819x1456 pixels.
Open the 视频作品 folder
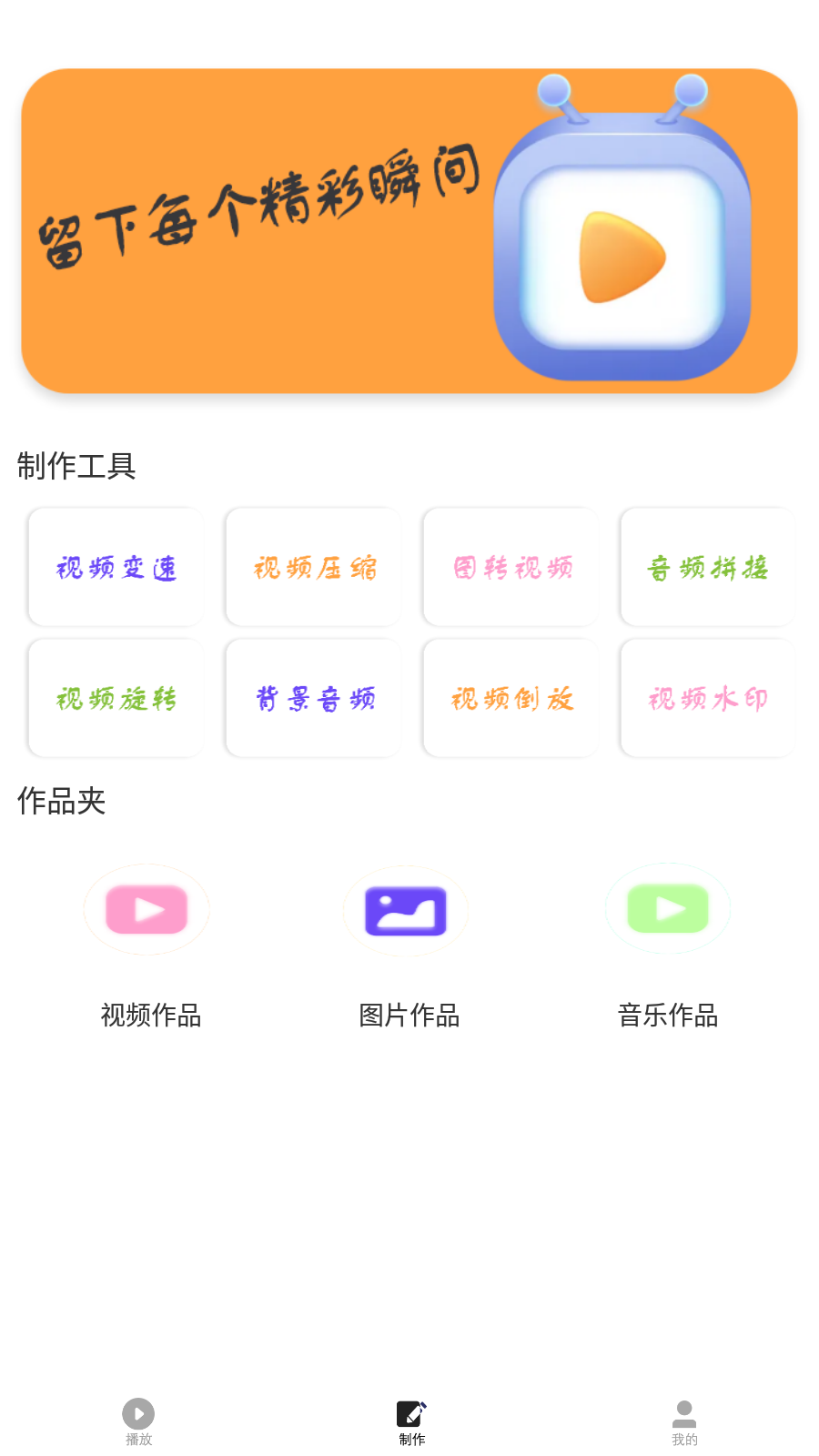147,946
